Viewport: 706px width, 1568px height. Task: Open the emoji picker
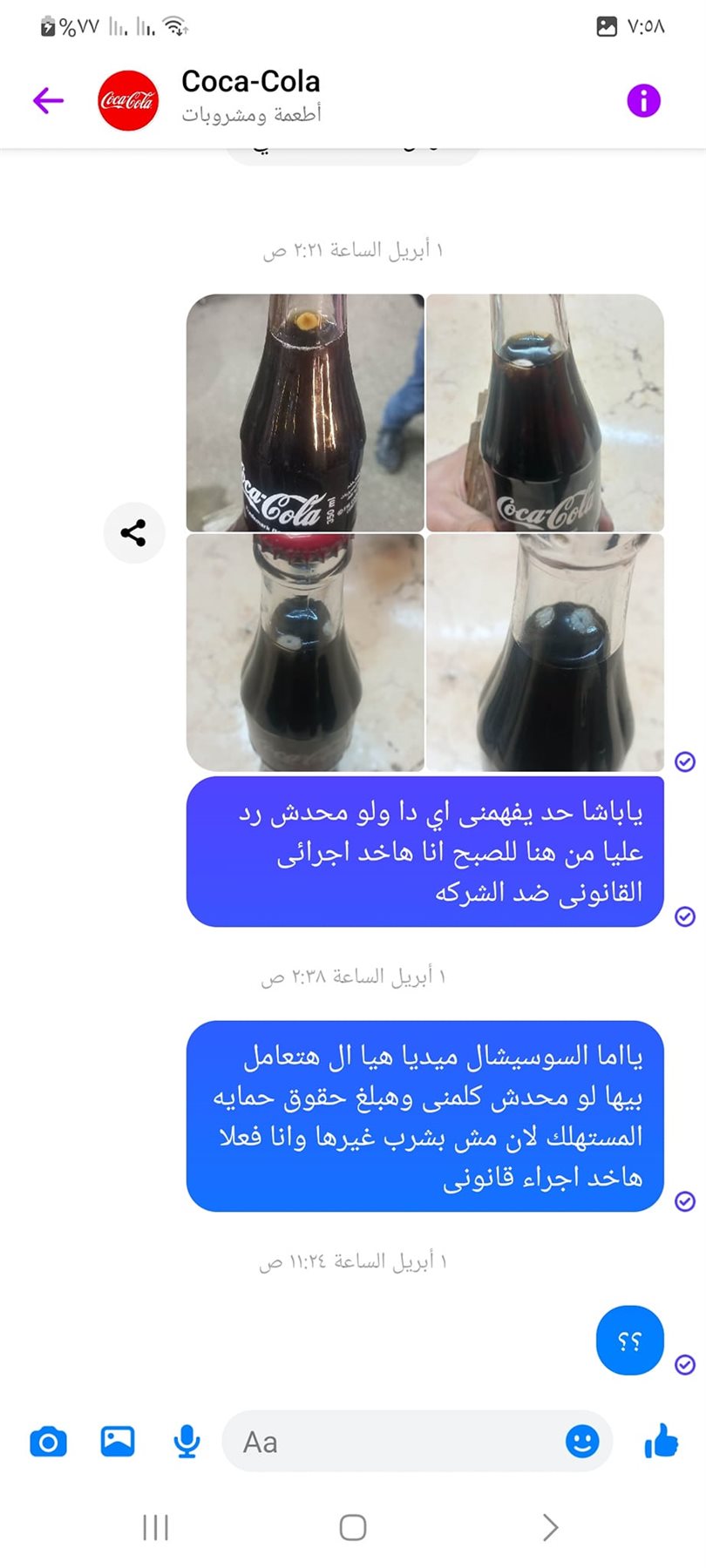582,1441
